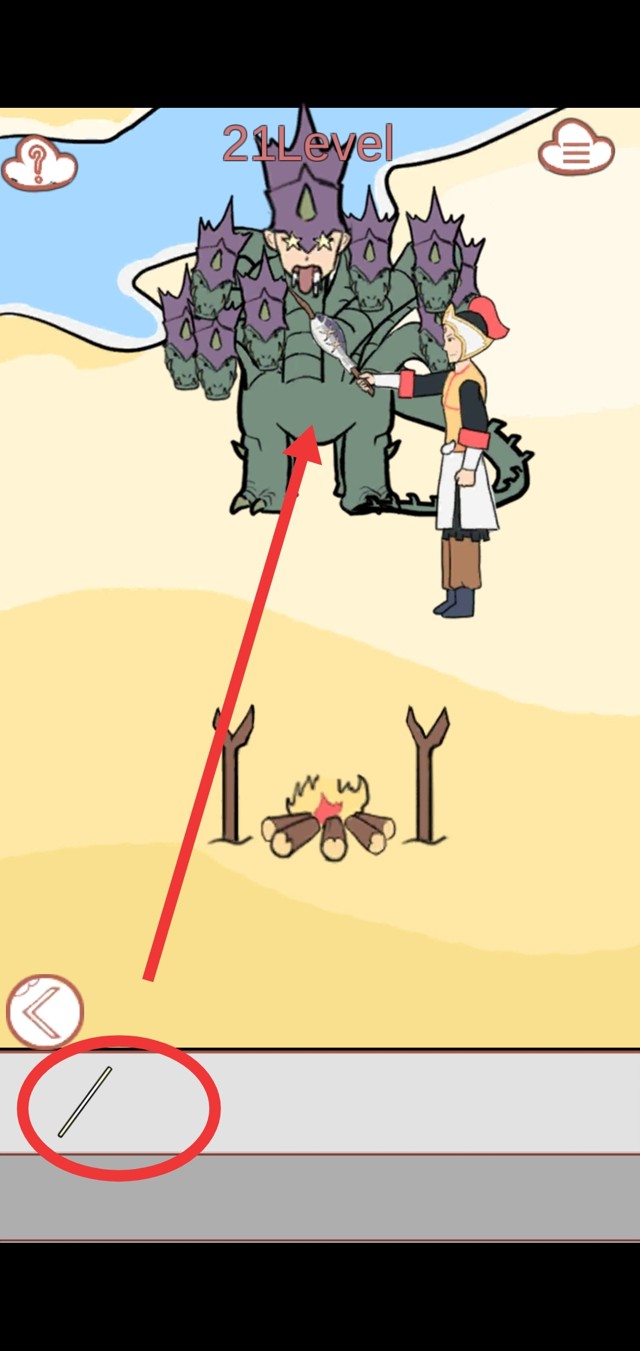
Task: Go to previous scene with the left arrow
Action: point(44,1011)
